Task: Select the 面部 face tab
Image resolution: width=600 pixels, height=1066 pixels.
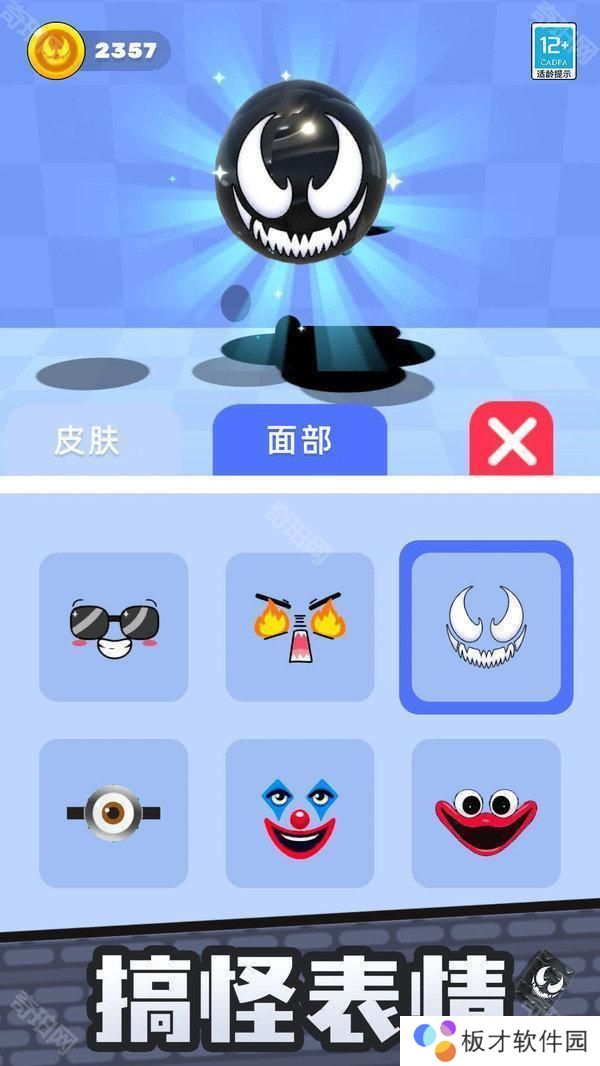Action: tap(299, 441)
